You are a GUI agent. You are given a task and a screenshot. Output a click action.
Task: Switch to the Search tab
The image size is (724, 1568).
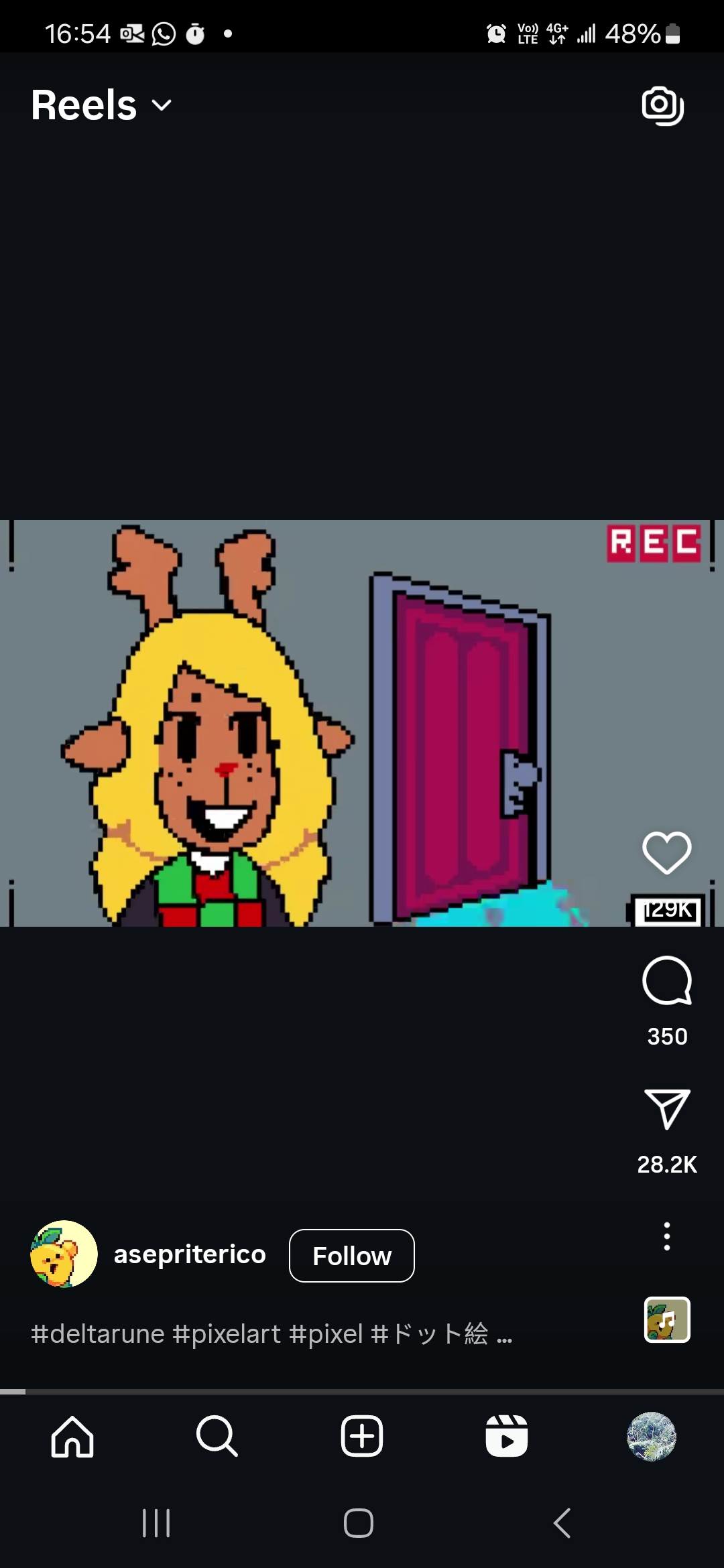(217, 1436)
